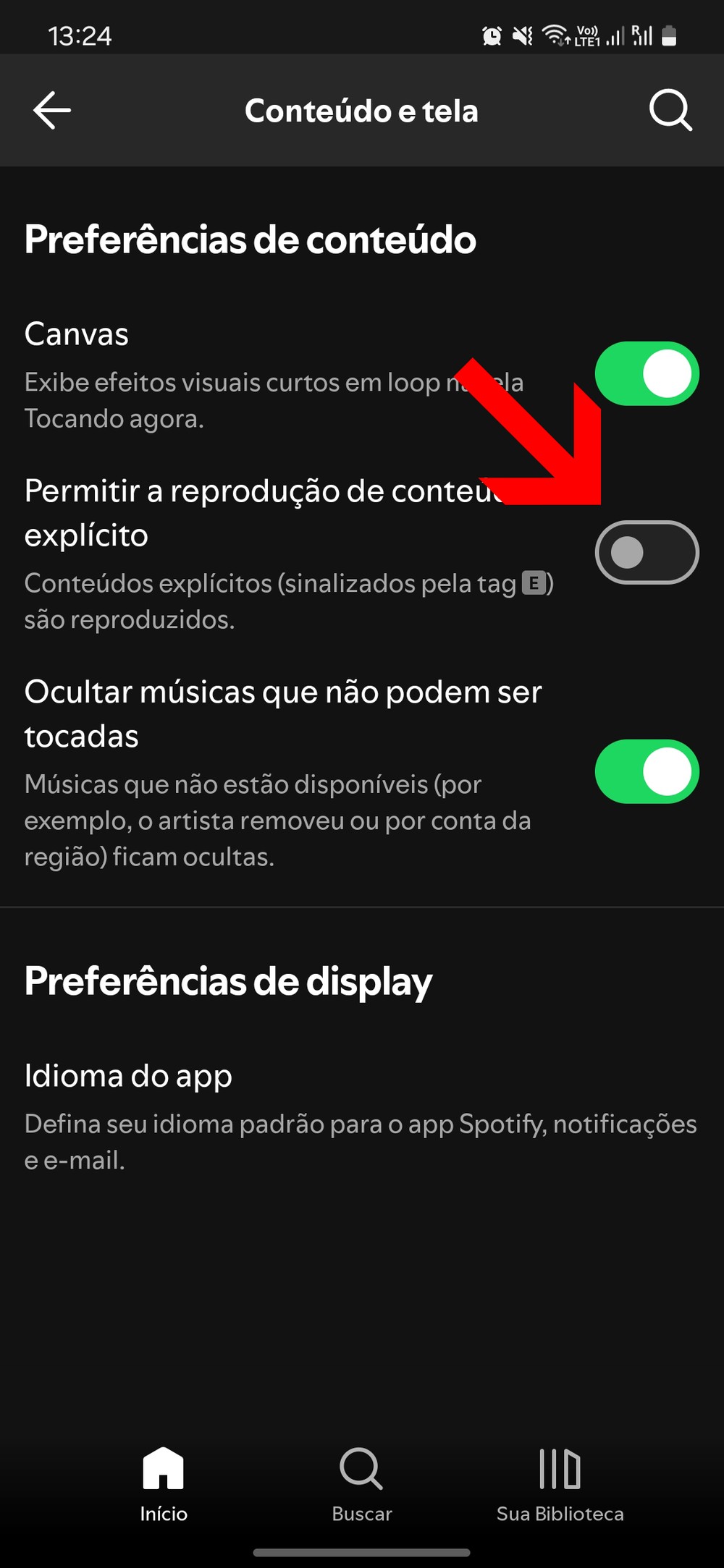Enable explicit content playback switch
This screenshot has height=1568, width=724.
647,553
